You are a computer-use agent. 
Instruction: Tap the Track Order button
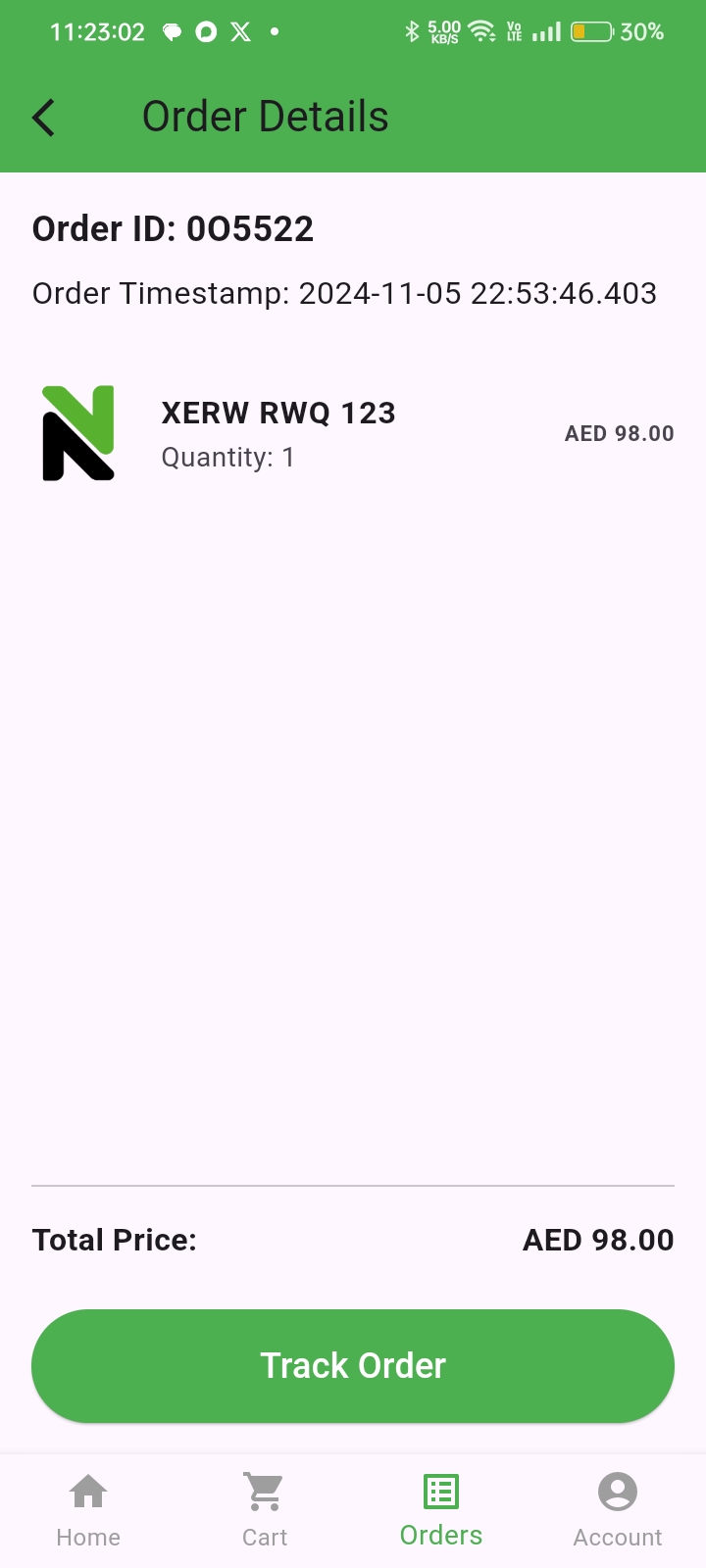point(353,1365)
